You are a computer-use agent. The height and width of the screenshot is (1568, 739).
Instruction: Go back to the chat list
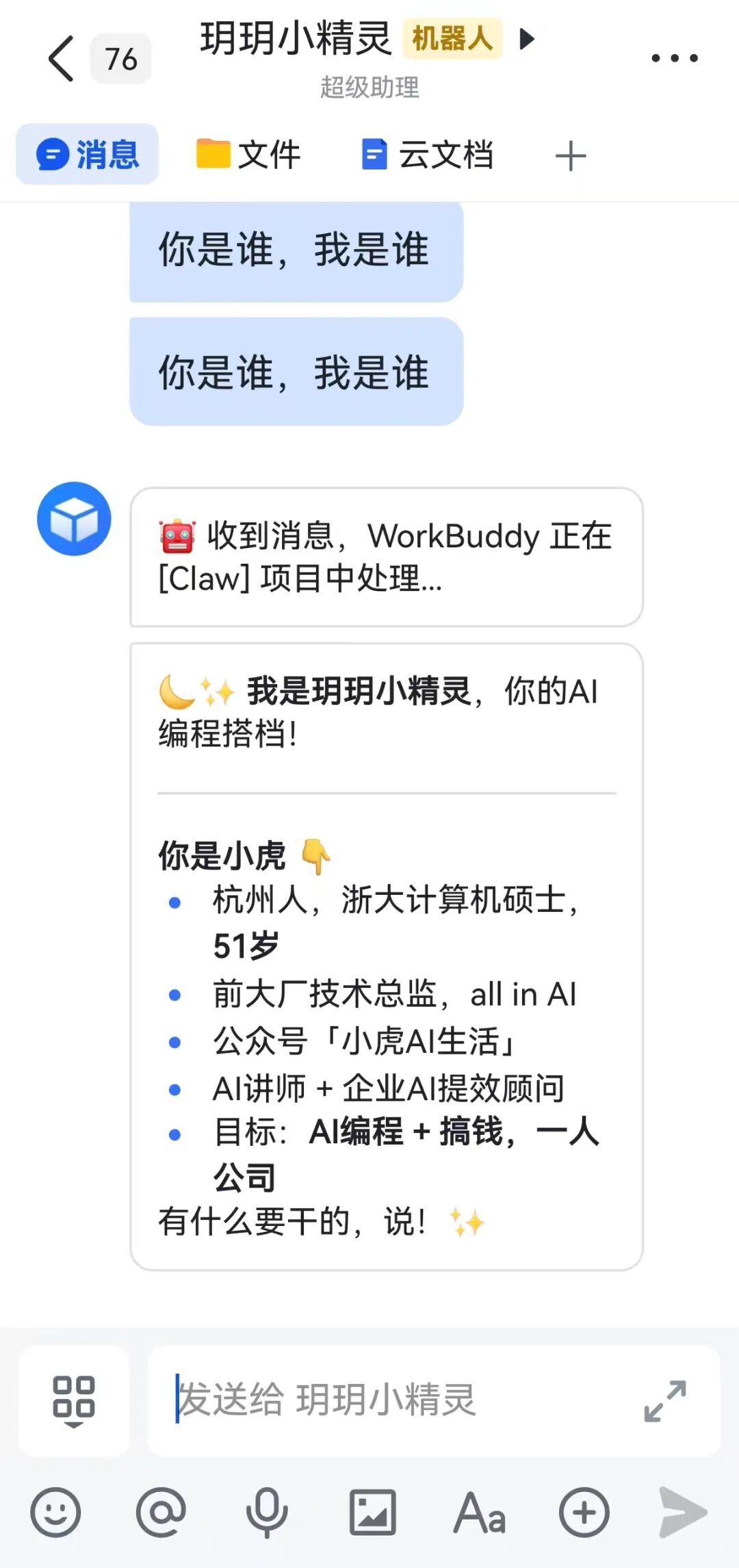62,59
